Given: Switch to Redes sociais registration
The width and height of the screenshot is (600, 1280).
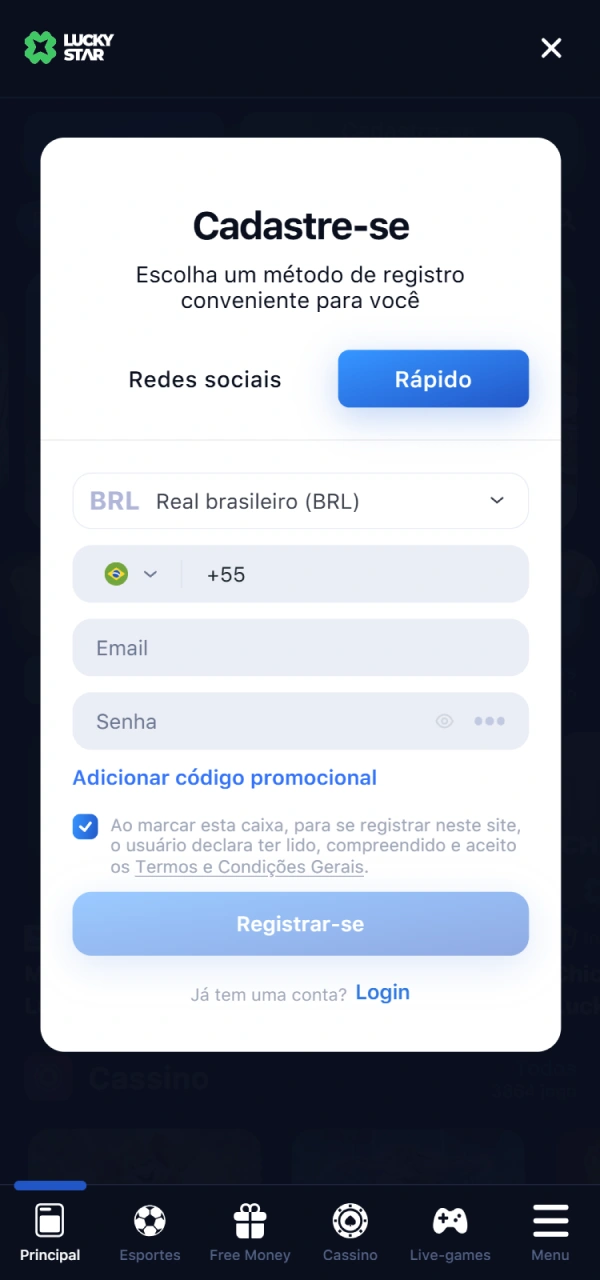Looking at the screenshot, I should (x=205, y=380).
